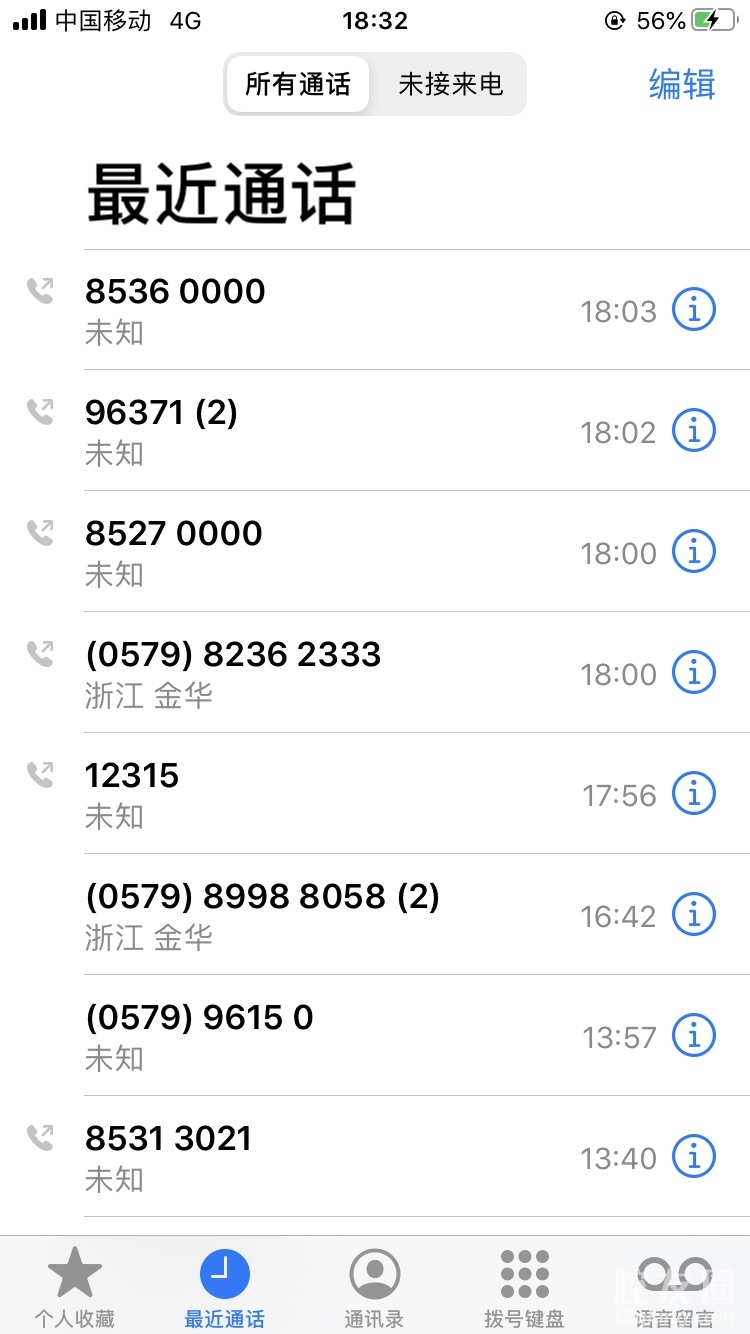Switch to the 拨号键盘 keypad tab
Screen dimensions: 750x1334
click(524, 1287)
